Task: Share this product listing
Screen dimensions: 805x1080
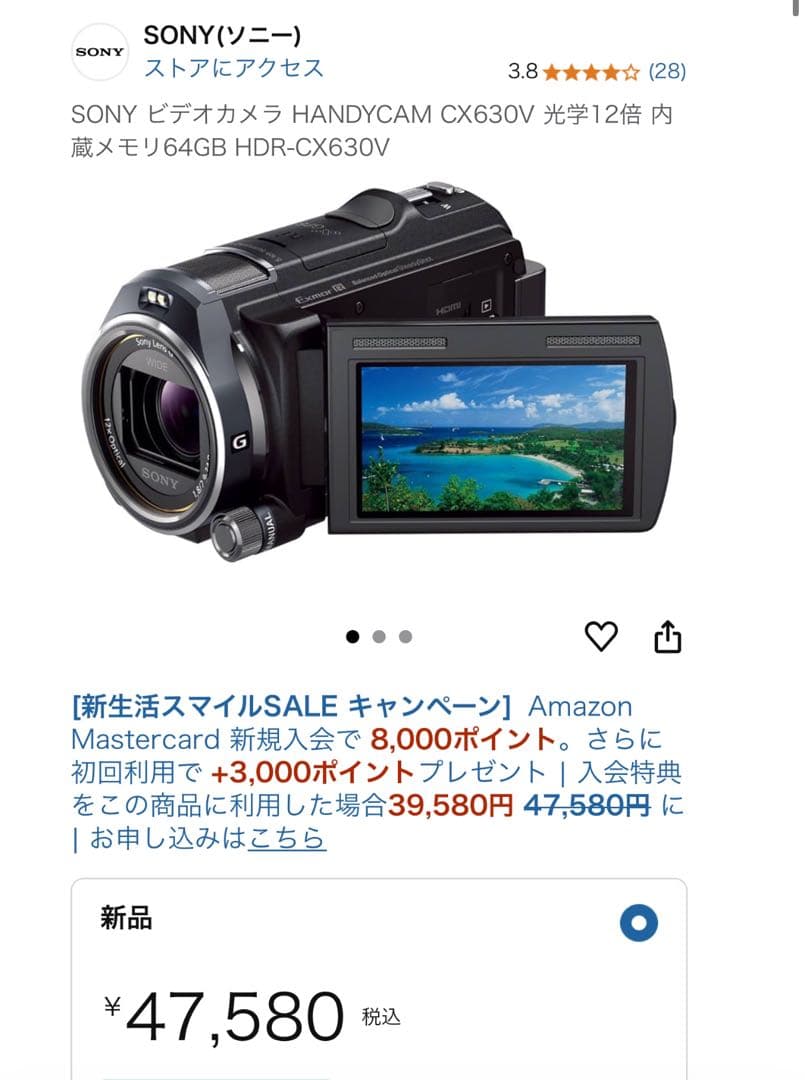Action: click(667, 636)
